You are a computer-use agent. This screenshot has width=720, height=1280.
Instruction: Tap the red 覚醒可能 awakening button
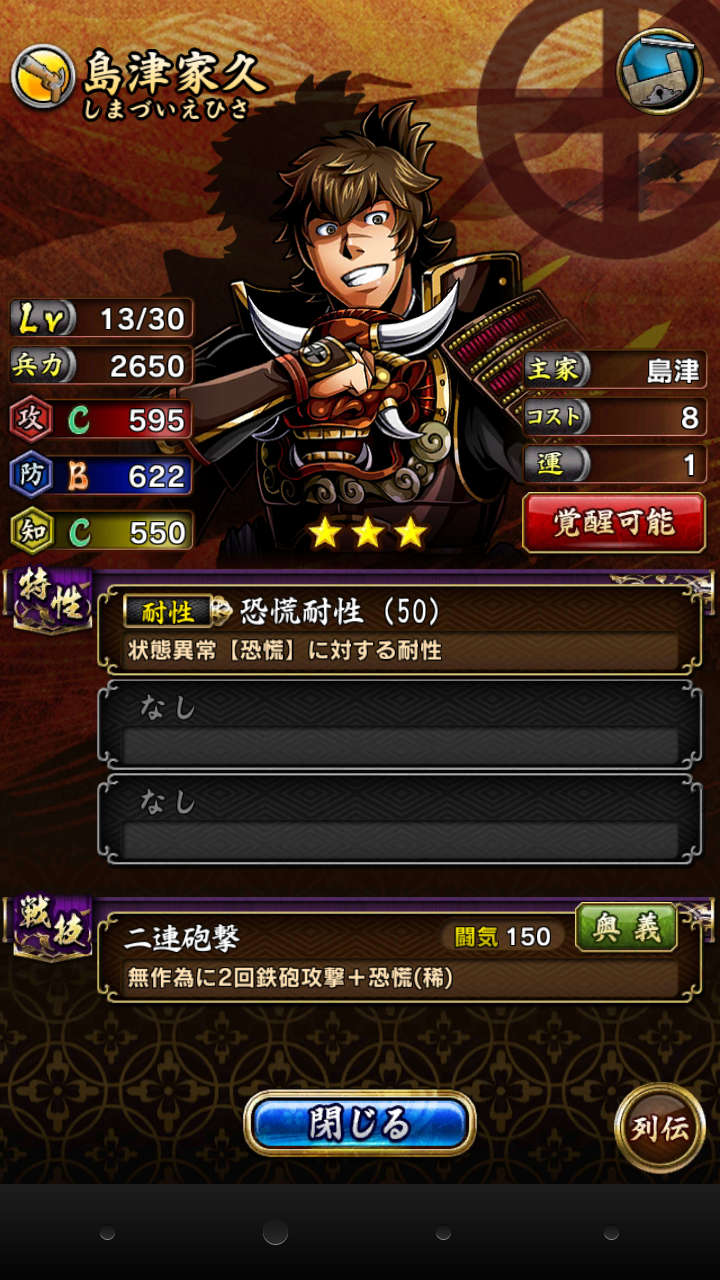(x=613, y=522)
